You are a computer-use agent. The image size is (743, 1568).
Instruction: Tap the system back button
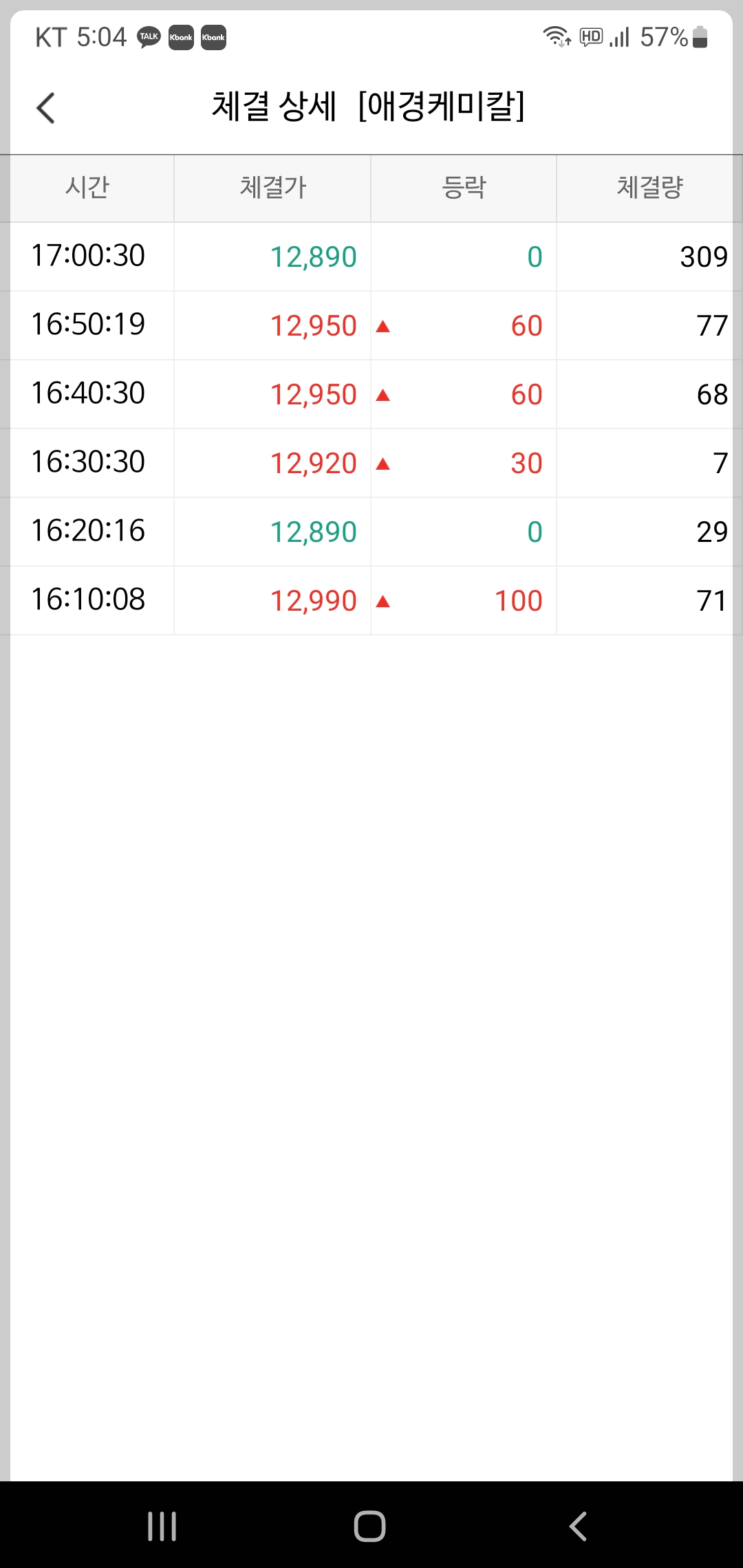578,1526
